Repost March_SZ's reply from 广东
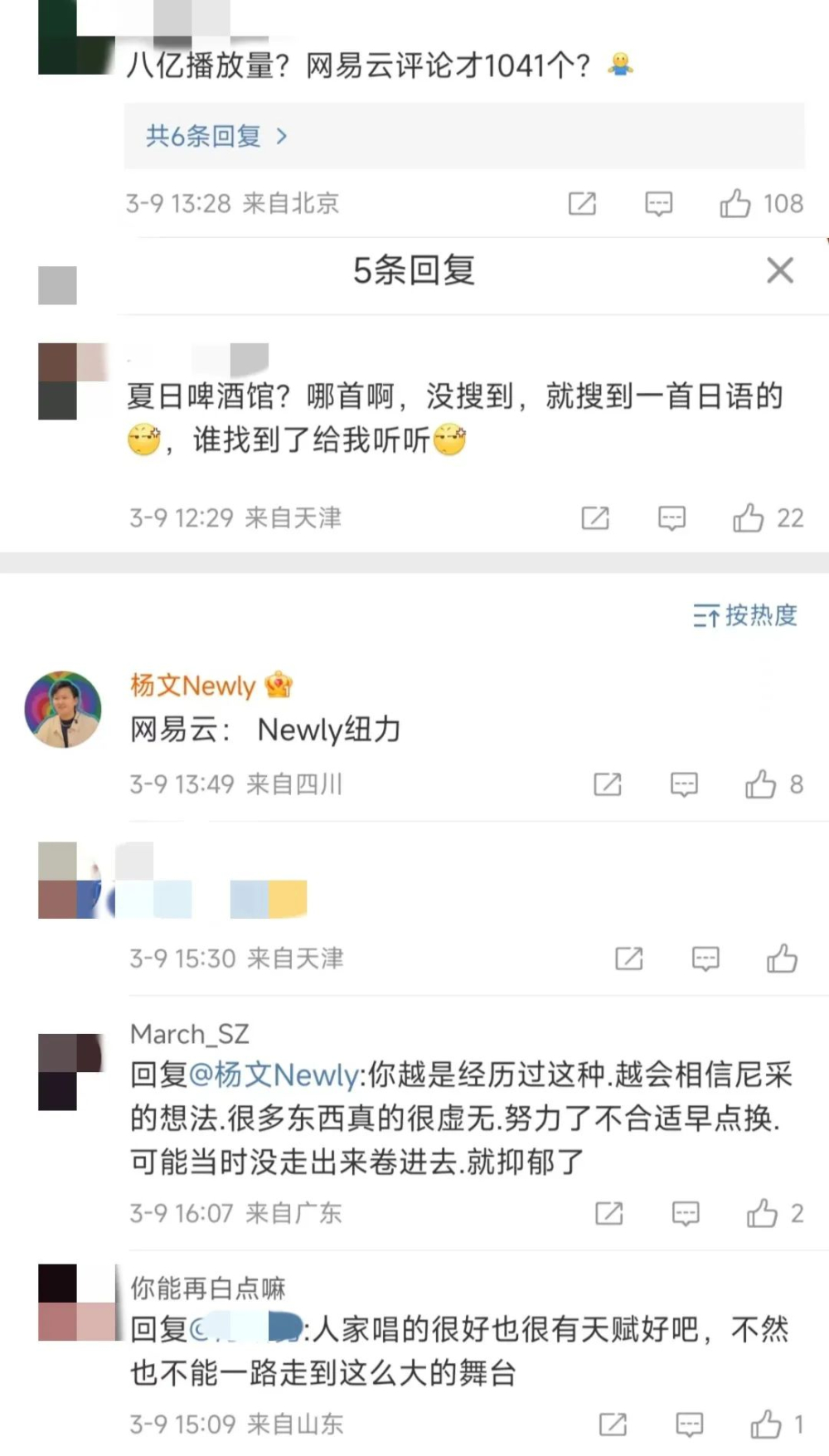The image size is (829, 1456). coord(609,1214)
